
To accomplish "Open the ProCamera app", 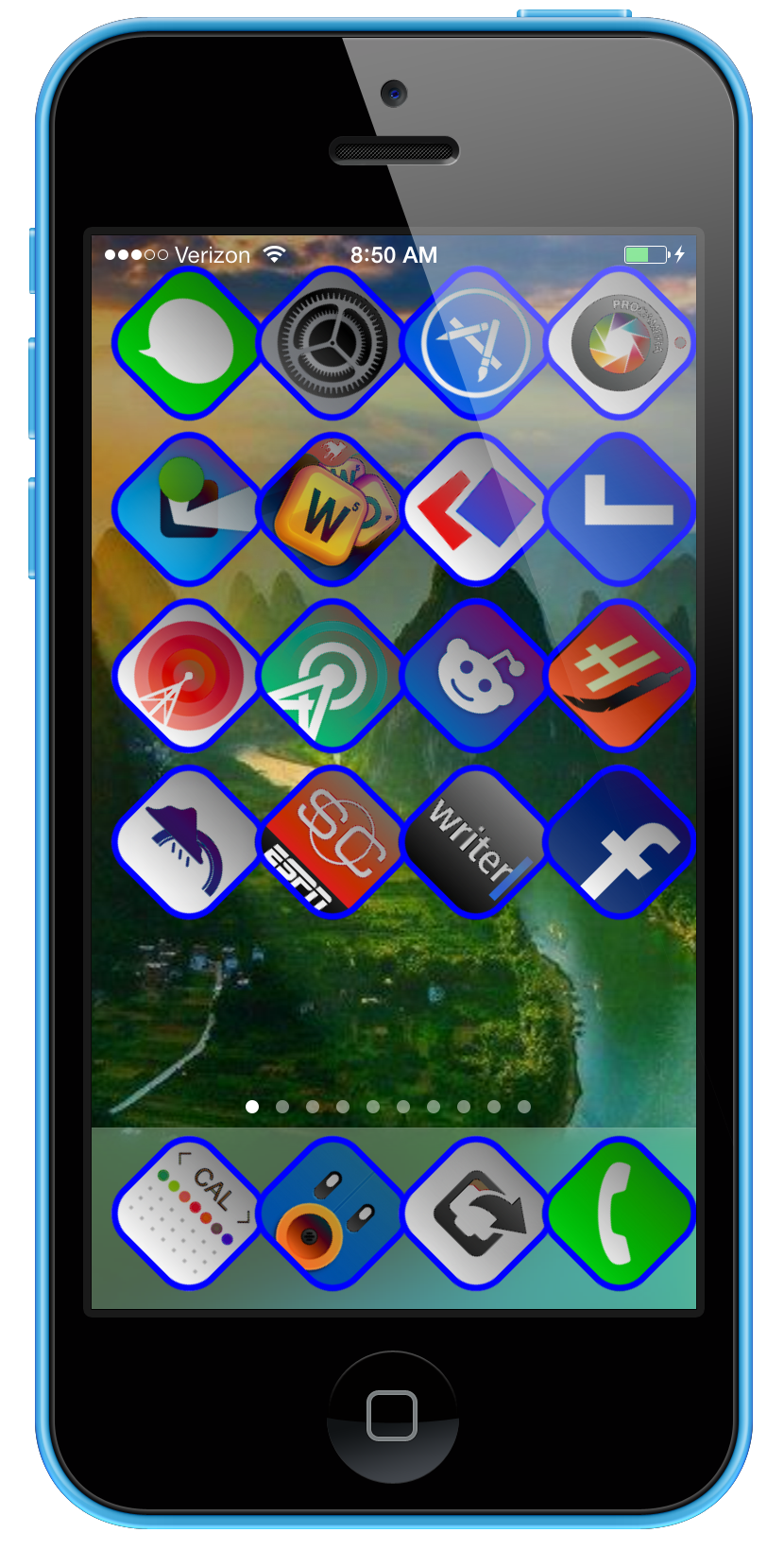I will tap(621, 343).
